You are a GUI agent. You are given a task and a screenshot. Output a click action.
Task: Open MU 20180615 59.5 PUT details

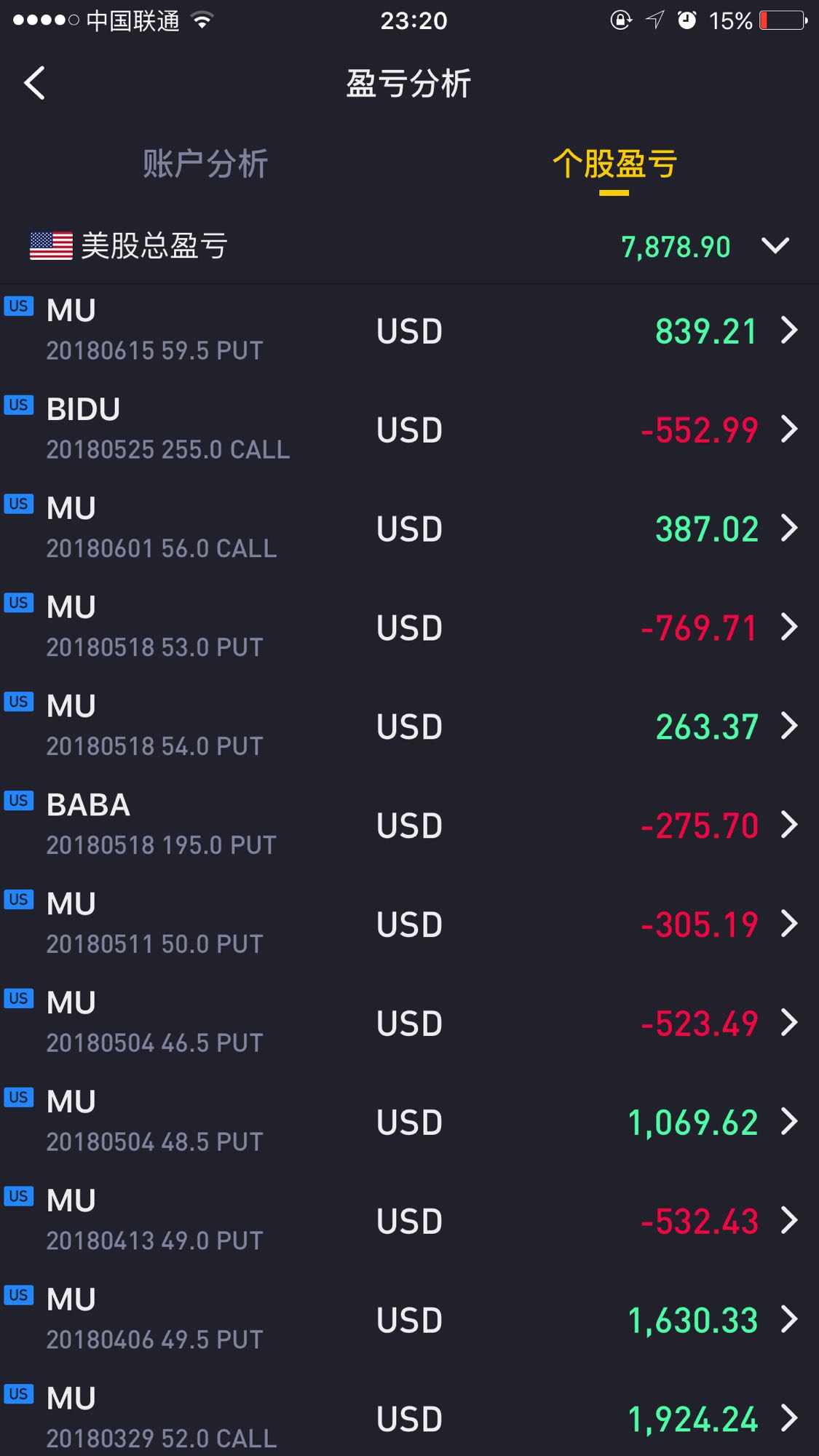click(x=409, y=331)
